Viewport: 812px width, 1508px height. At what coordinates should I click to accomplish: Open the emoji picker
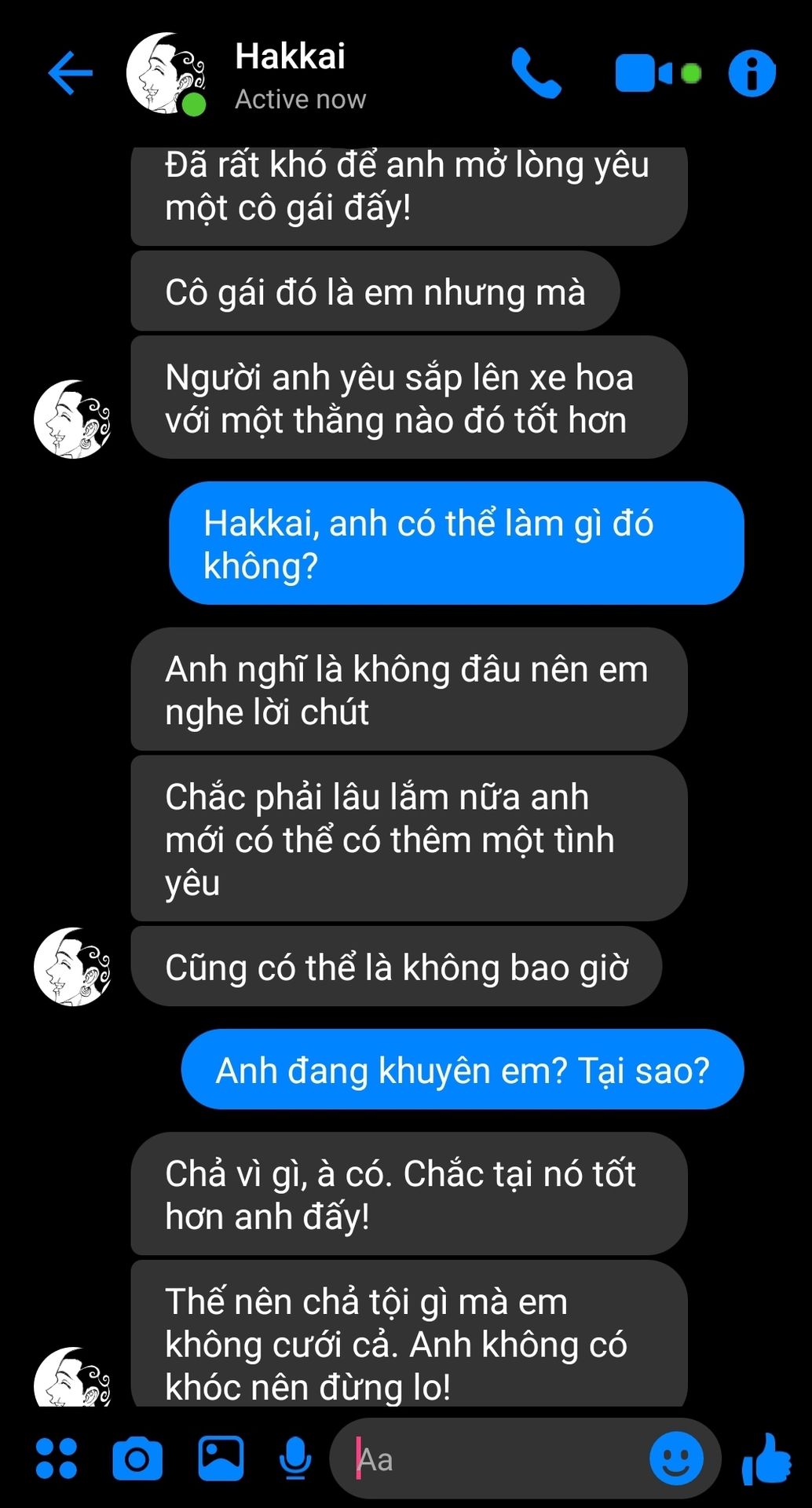coord(676,1459)
